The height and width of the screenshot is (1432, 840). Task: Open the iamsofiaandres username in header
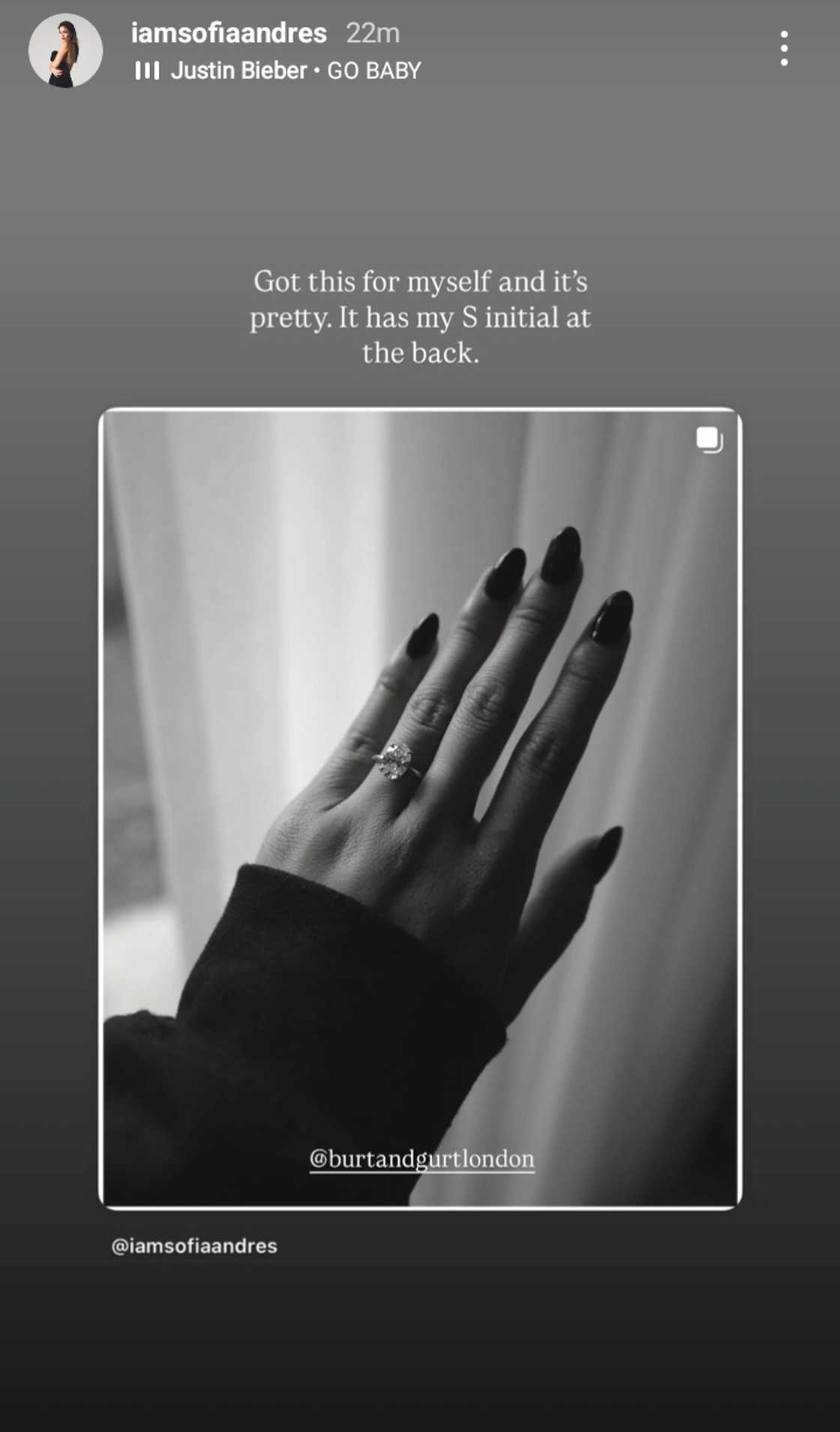[229, 33]
